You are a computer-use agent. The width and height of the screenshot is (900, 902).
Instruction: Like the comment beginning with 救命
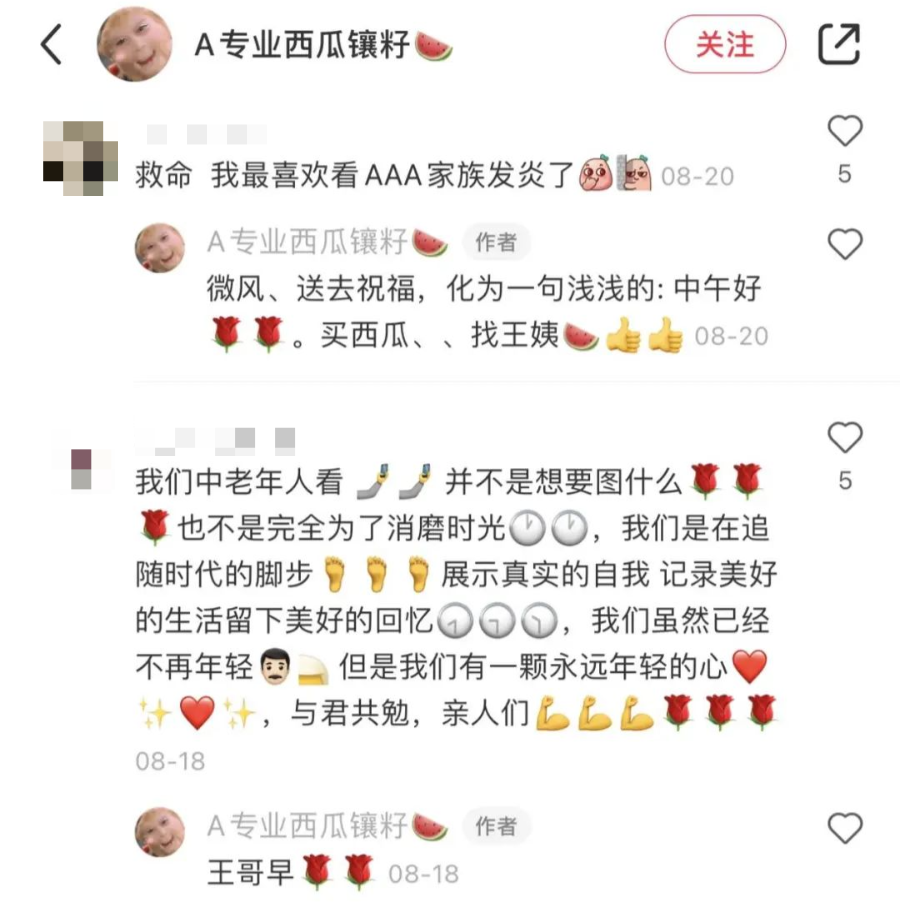point(845,131)
